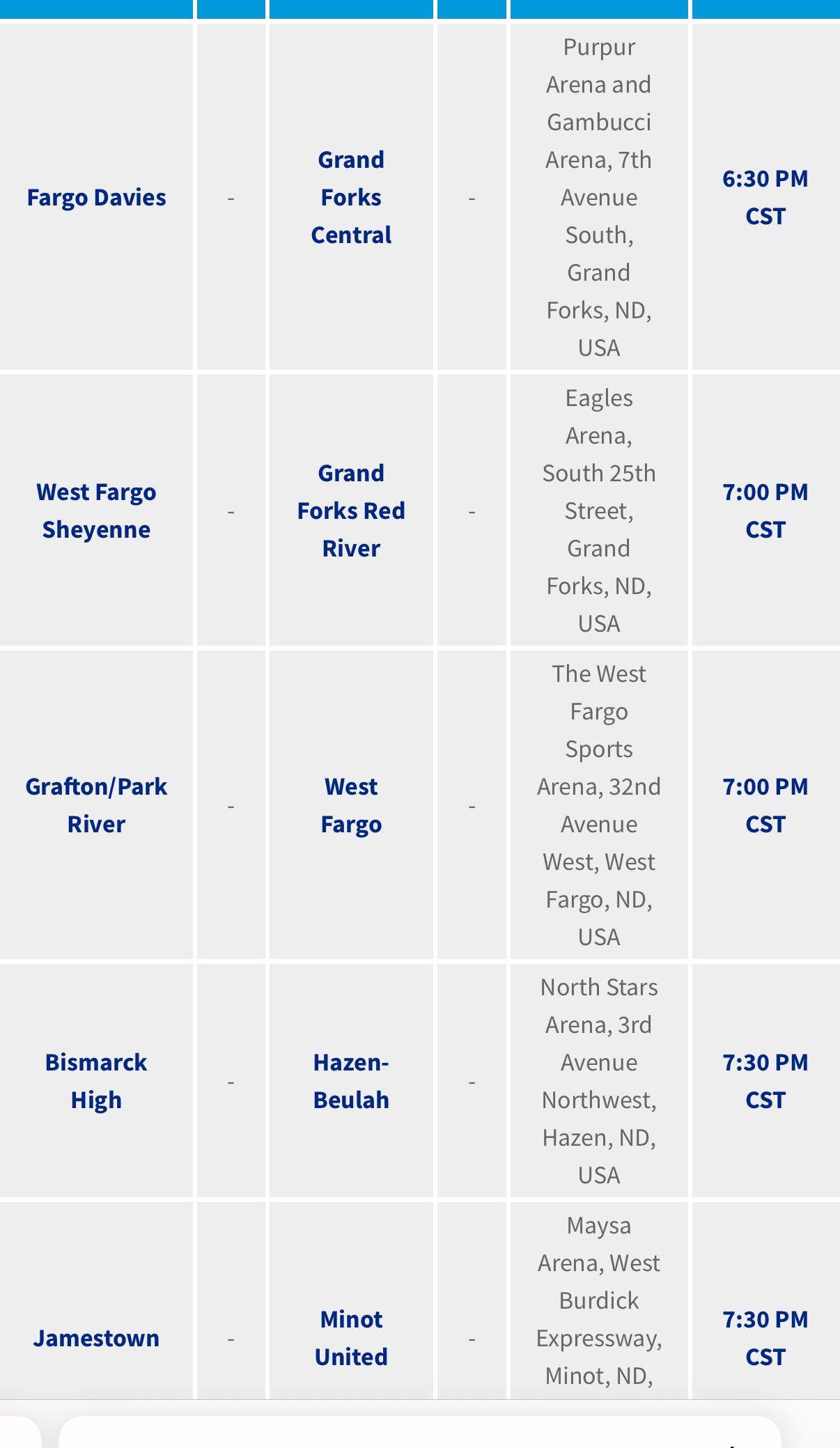
Task: Open the Fargo Davies team link
Action: (x=96, y=198)
